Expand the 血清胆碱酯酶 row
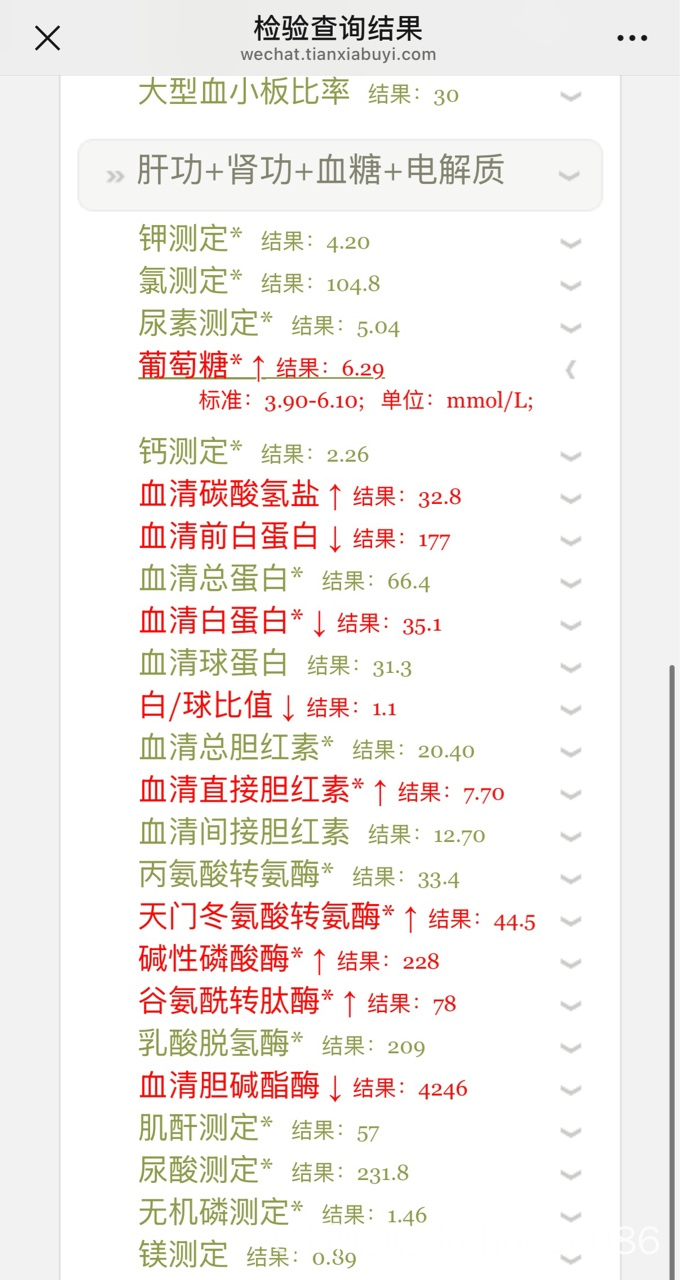The width and height of the screenshot is (680, 1280). (570, 1089)
